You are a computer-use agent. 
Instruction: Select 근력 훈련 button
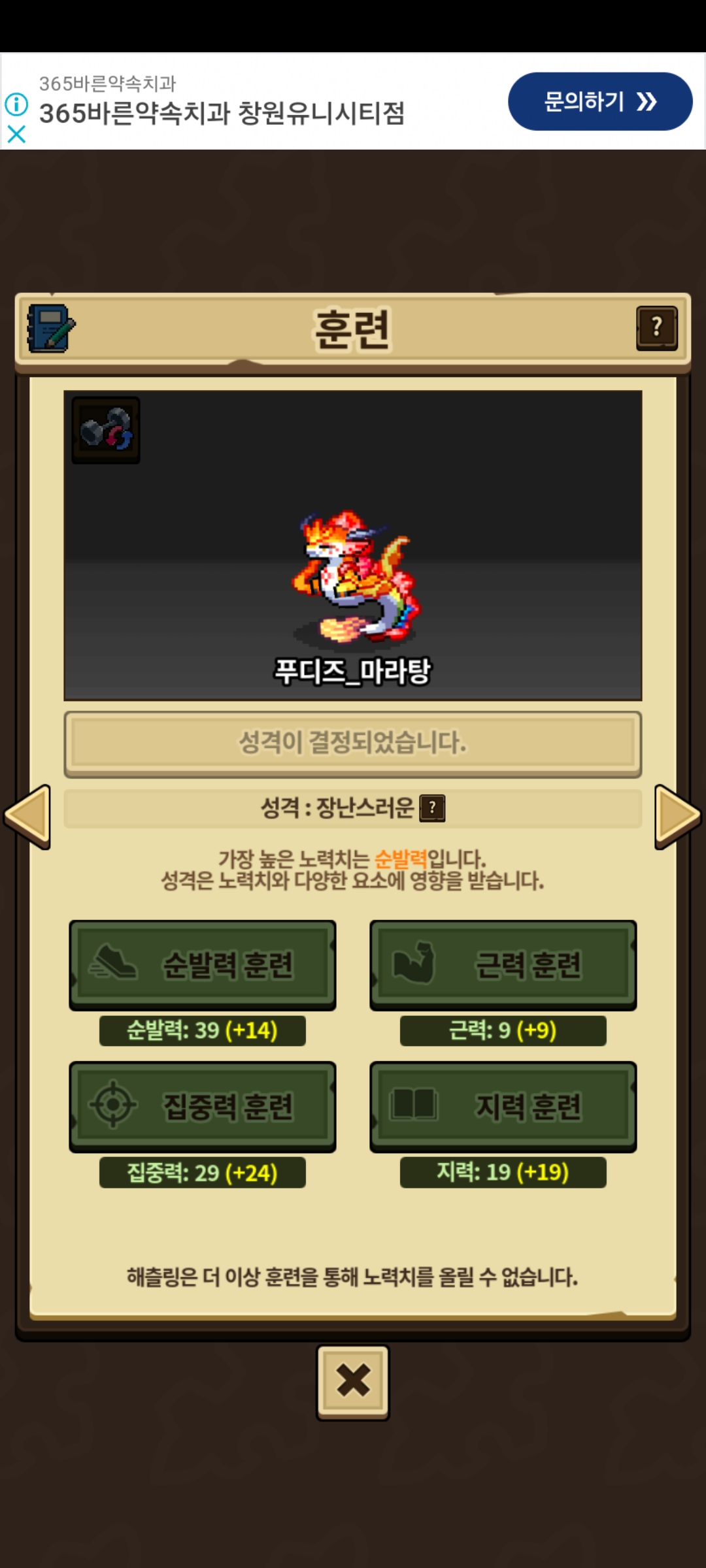[503, 964]
